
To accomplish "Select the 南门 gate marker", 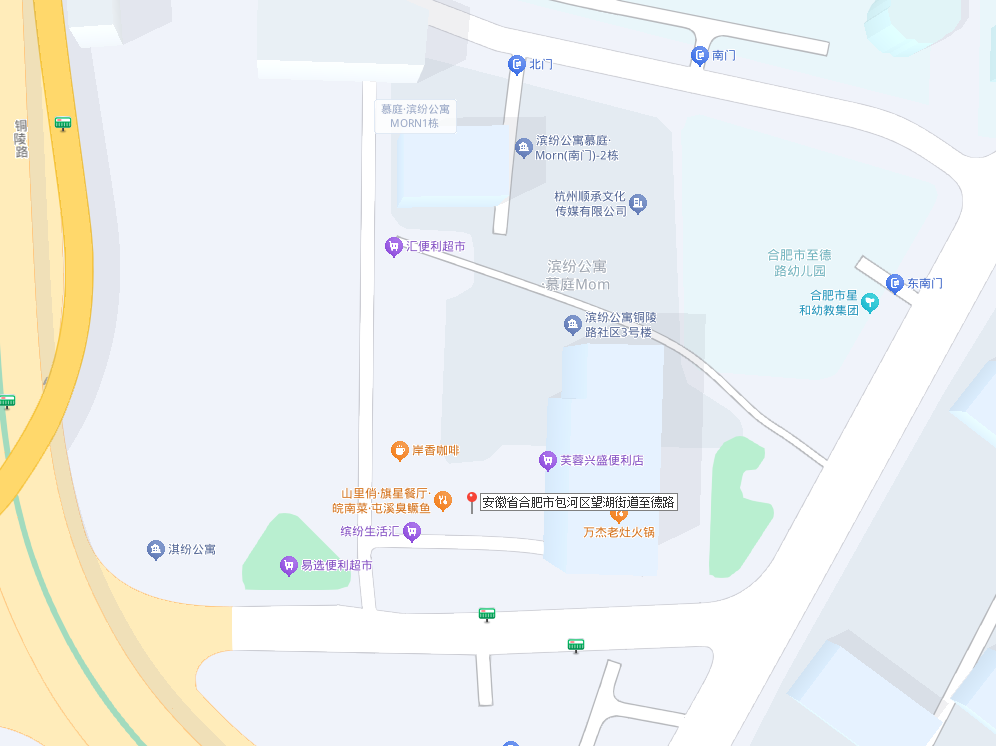I will (x=700, y=55).
